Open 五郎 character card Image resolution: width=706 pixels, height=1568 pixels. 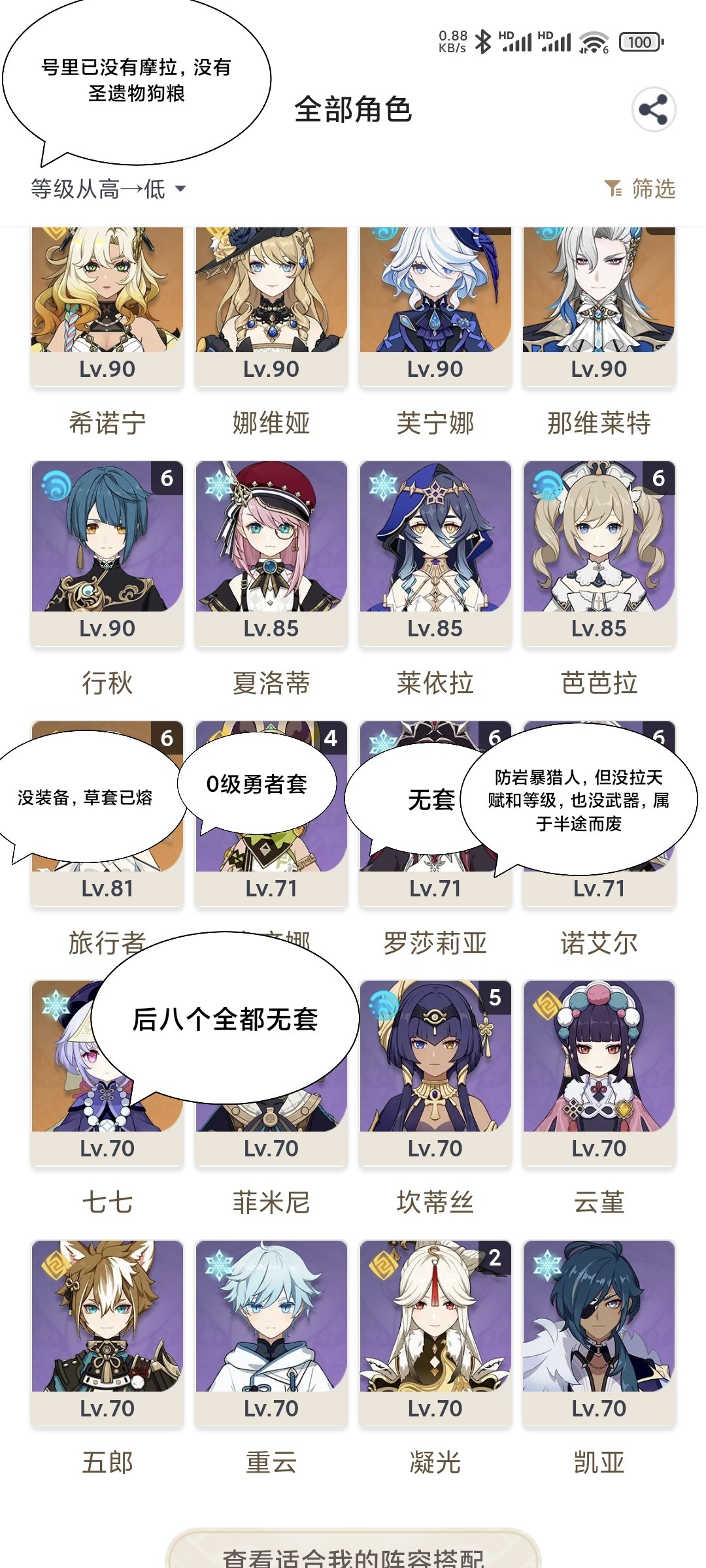(x=107, y=1333)
